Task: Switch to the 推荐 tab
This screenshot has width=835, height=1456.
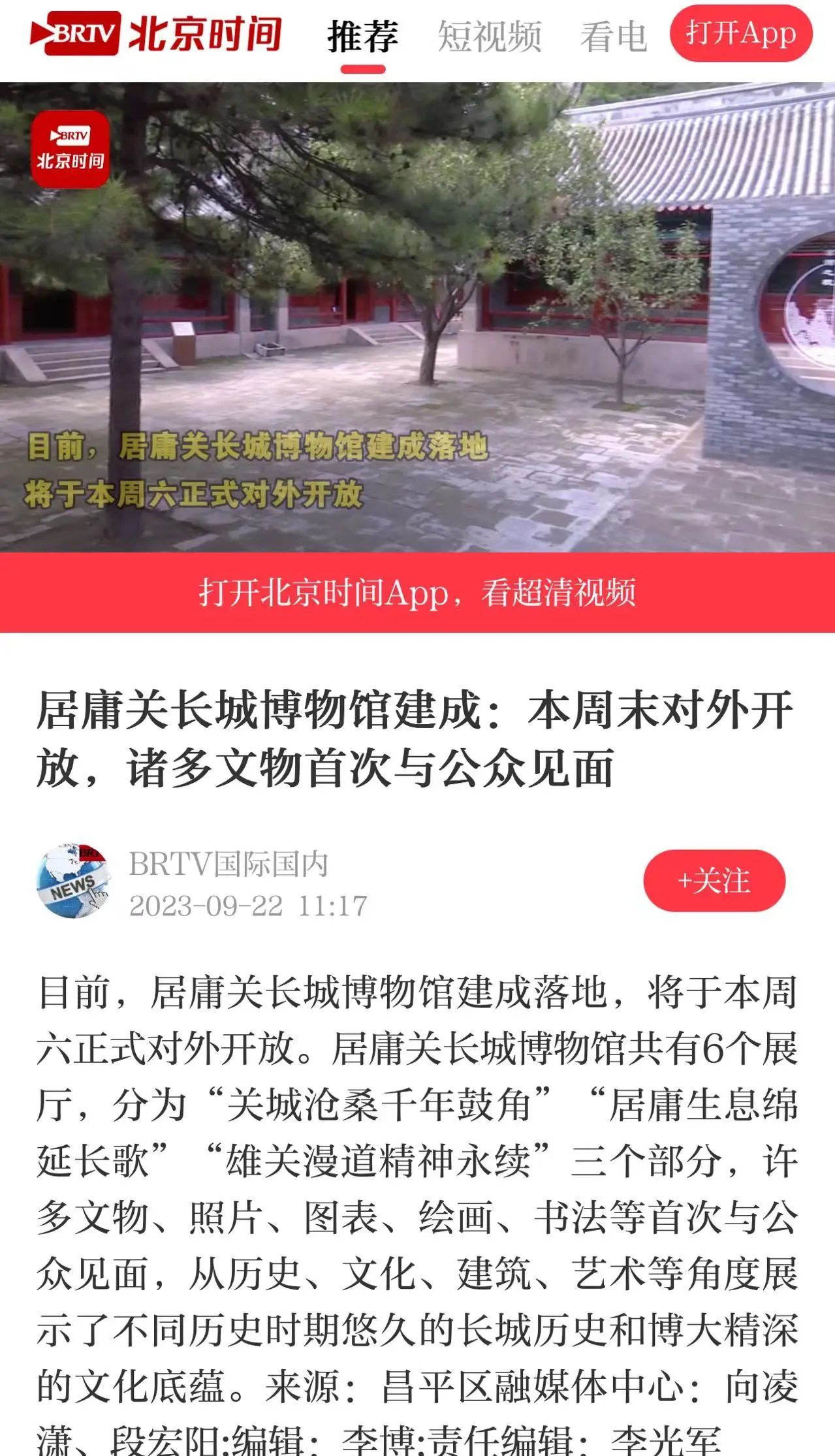Action: tap(363, 36)
